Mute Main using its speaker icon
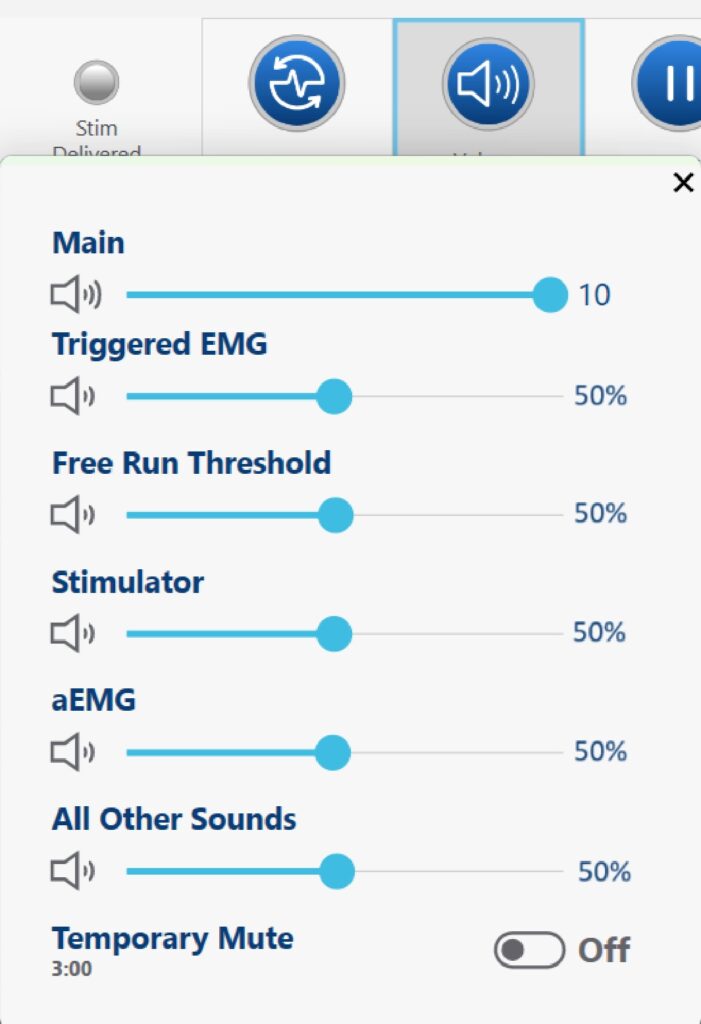701x1024 pixels. point(75,295)
